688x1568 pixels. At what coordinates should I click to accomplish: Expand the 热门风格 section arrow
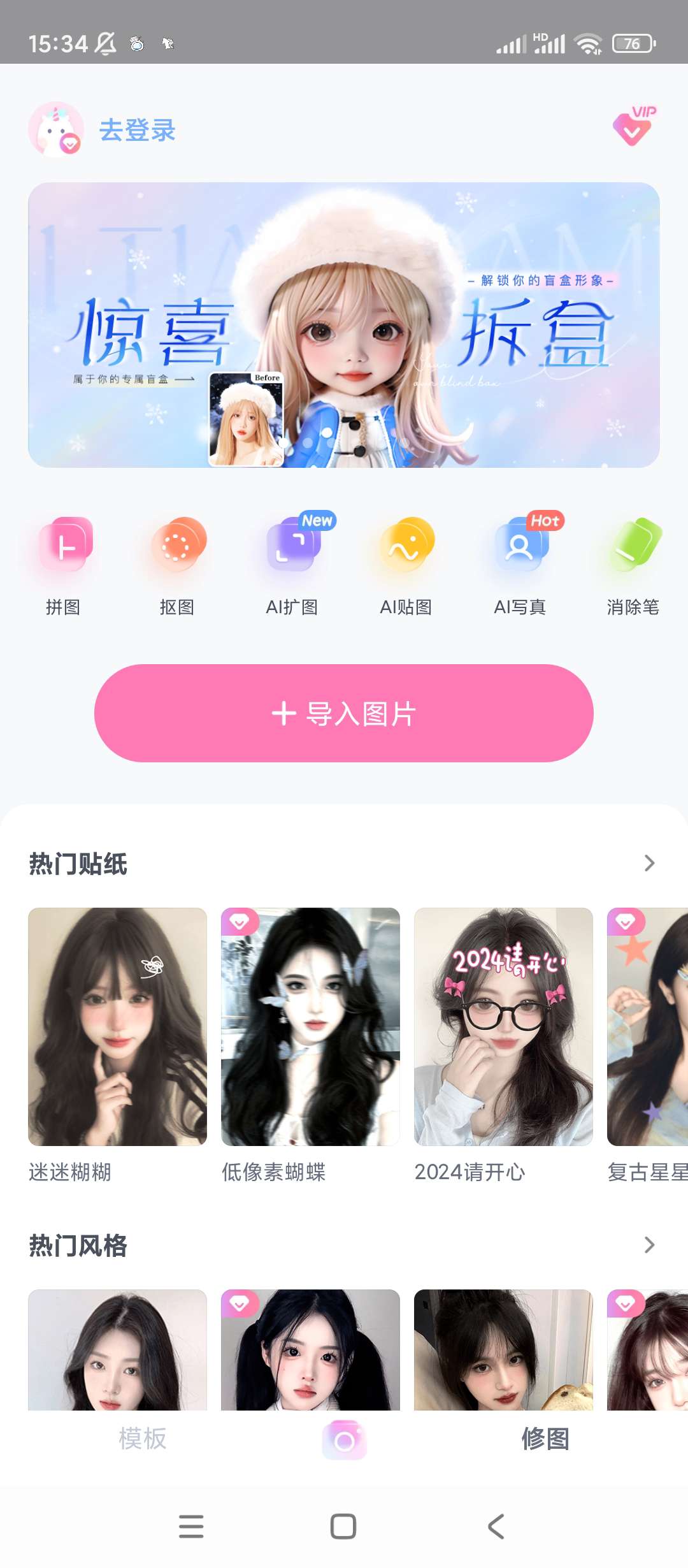(x=649, y=1245)
